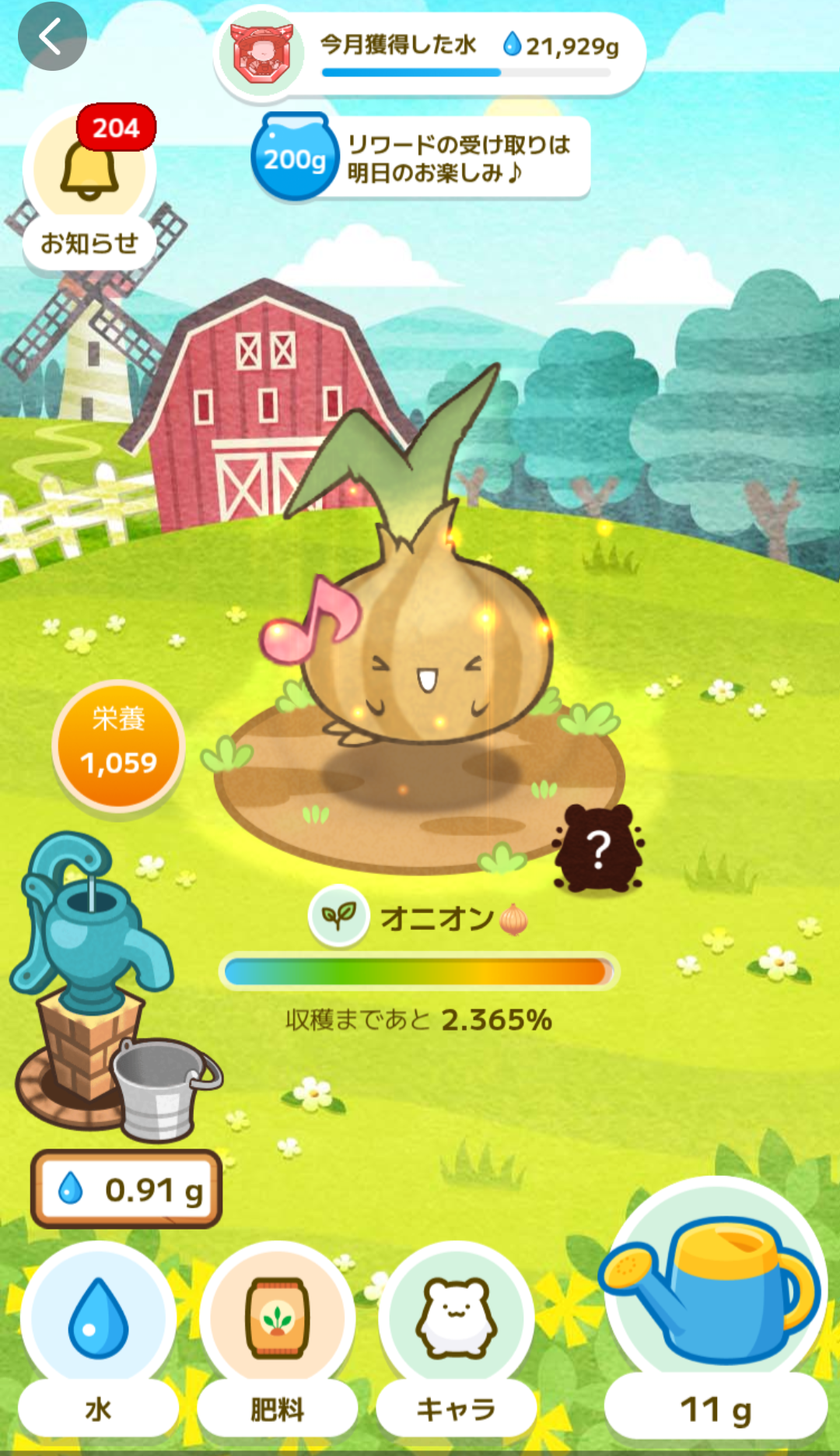840x1456 pixels.
Task: Open the 肥料 fertilizer menu
Action: pyautogui.click(x=277, y=1338)
